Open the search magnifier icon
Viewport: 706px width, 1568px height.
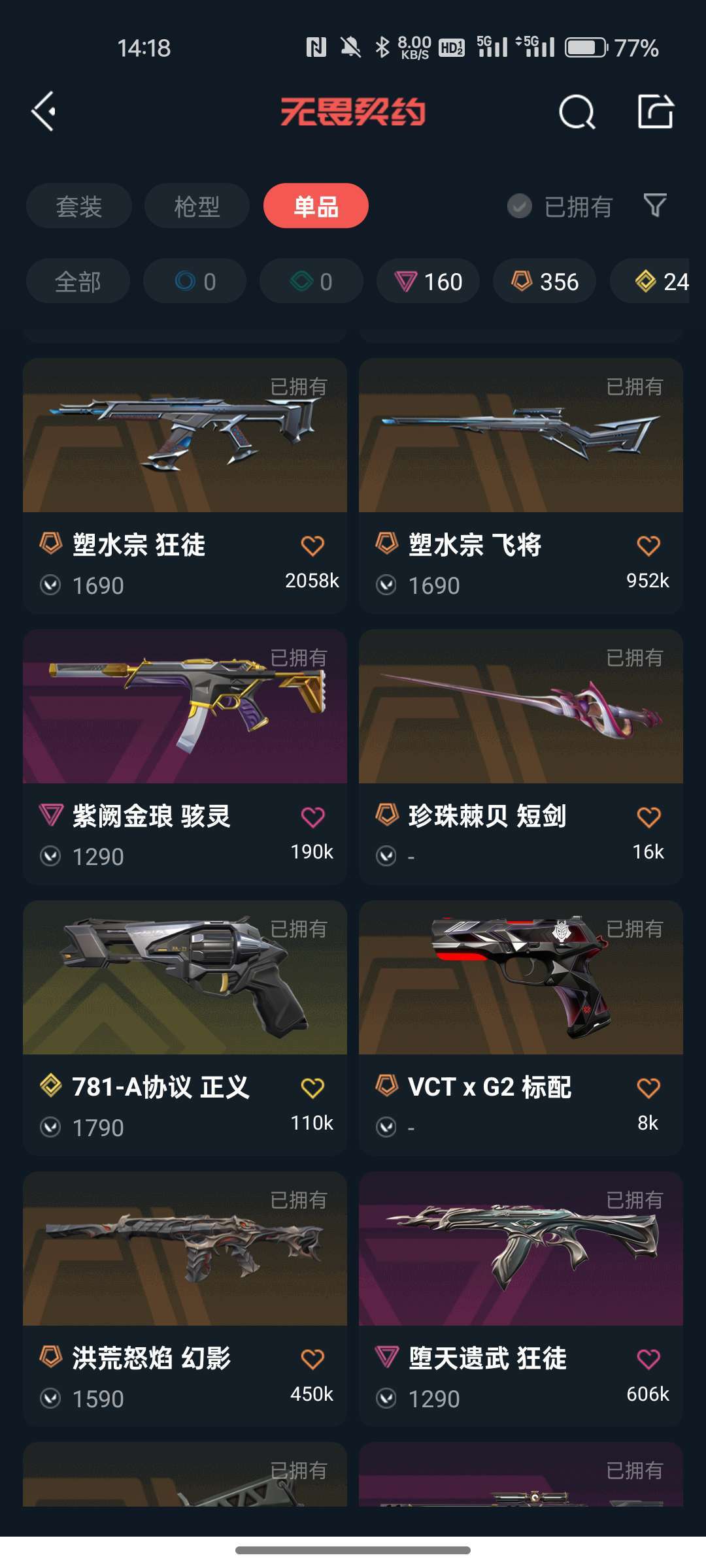577,112
